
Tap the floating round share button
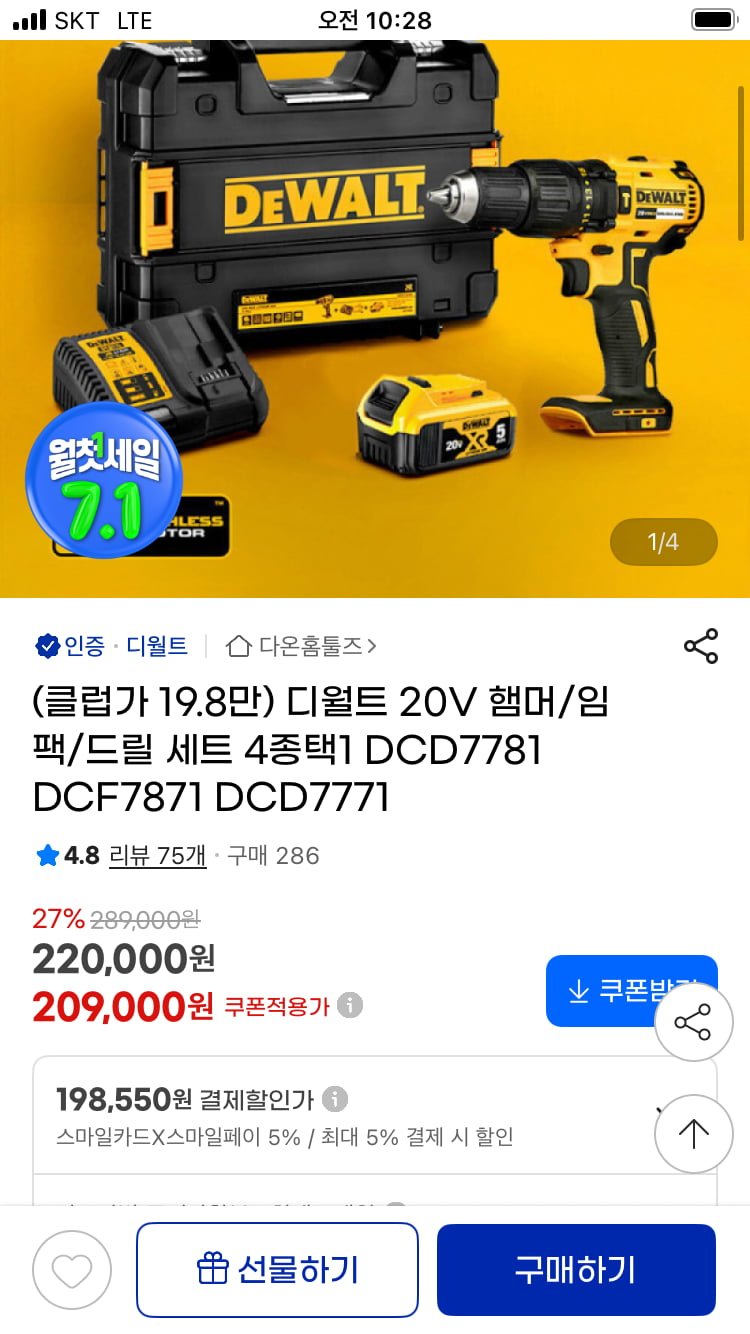pyautogui.click(x=693, y=1022)
